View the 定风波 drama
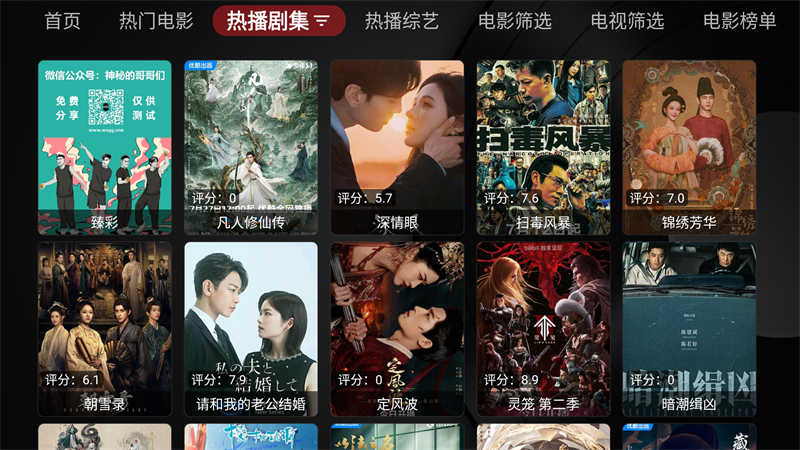The image size is (800, 450). [x=397, y=329]
